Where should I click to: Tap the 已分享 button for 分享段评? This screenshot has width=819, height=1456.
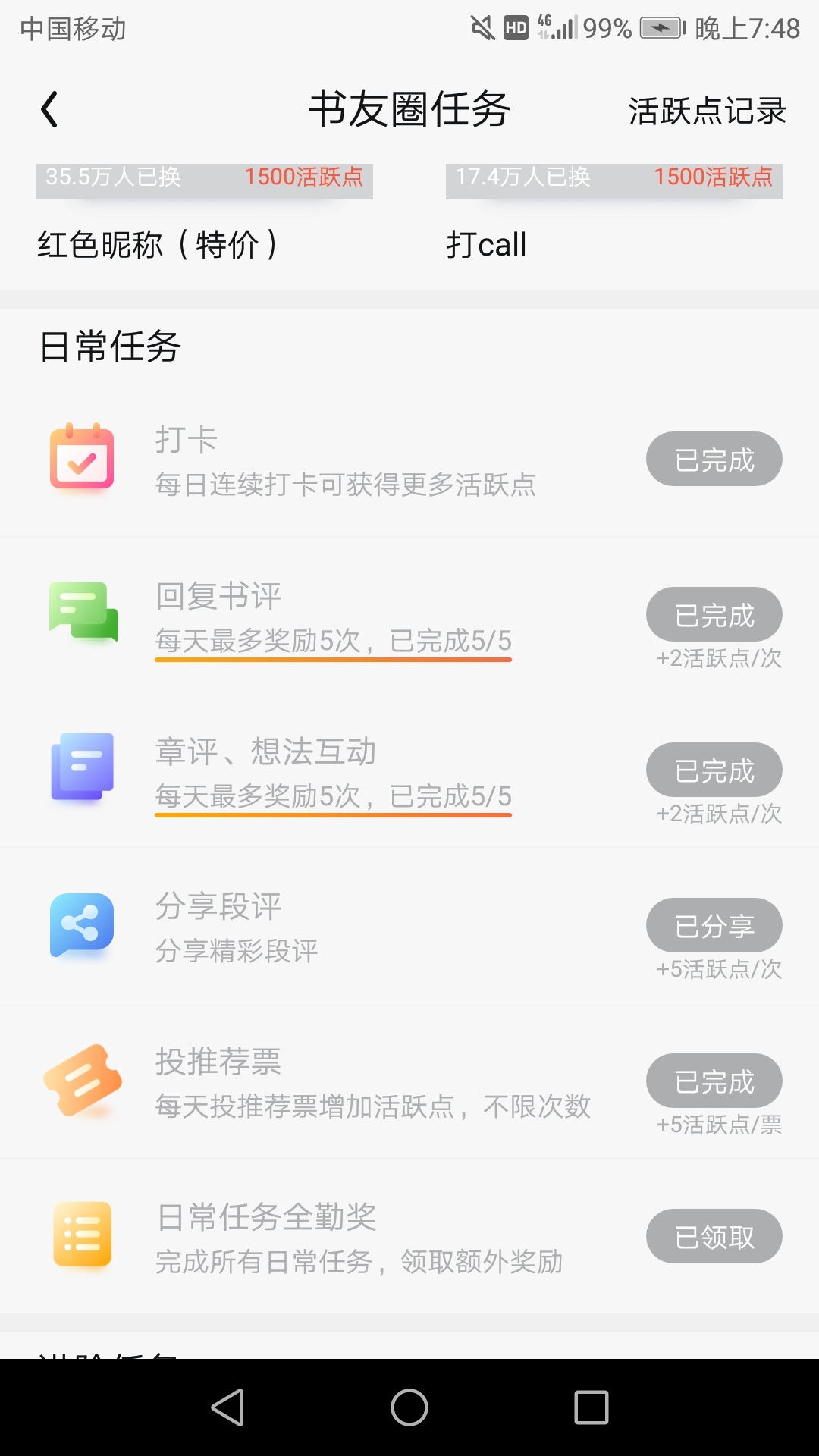click(x=714, y=925)
